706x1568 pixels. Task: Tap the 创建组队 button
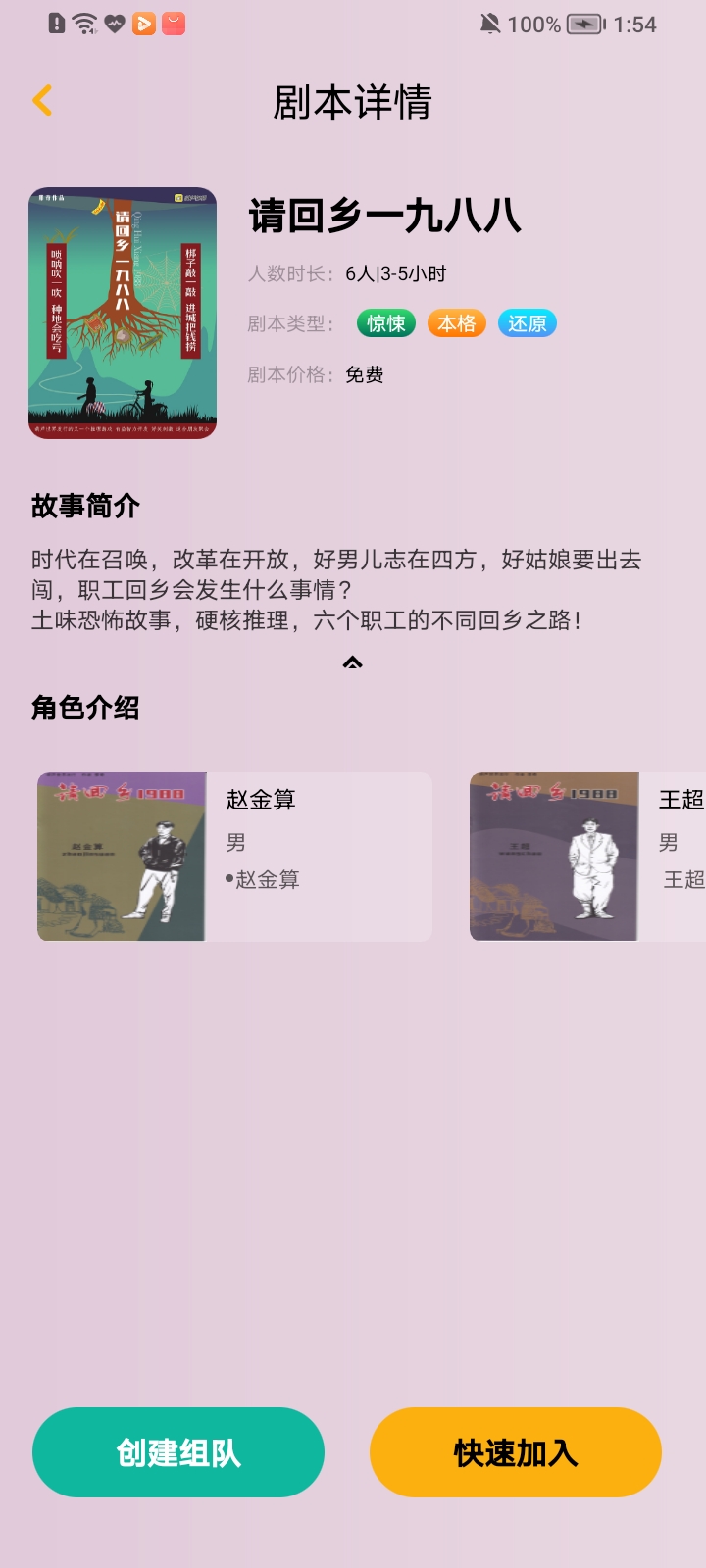178,1452
